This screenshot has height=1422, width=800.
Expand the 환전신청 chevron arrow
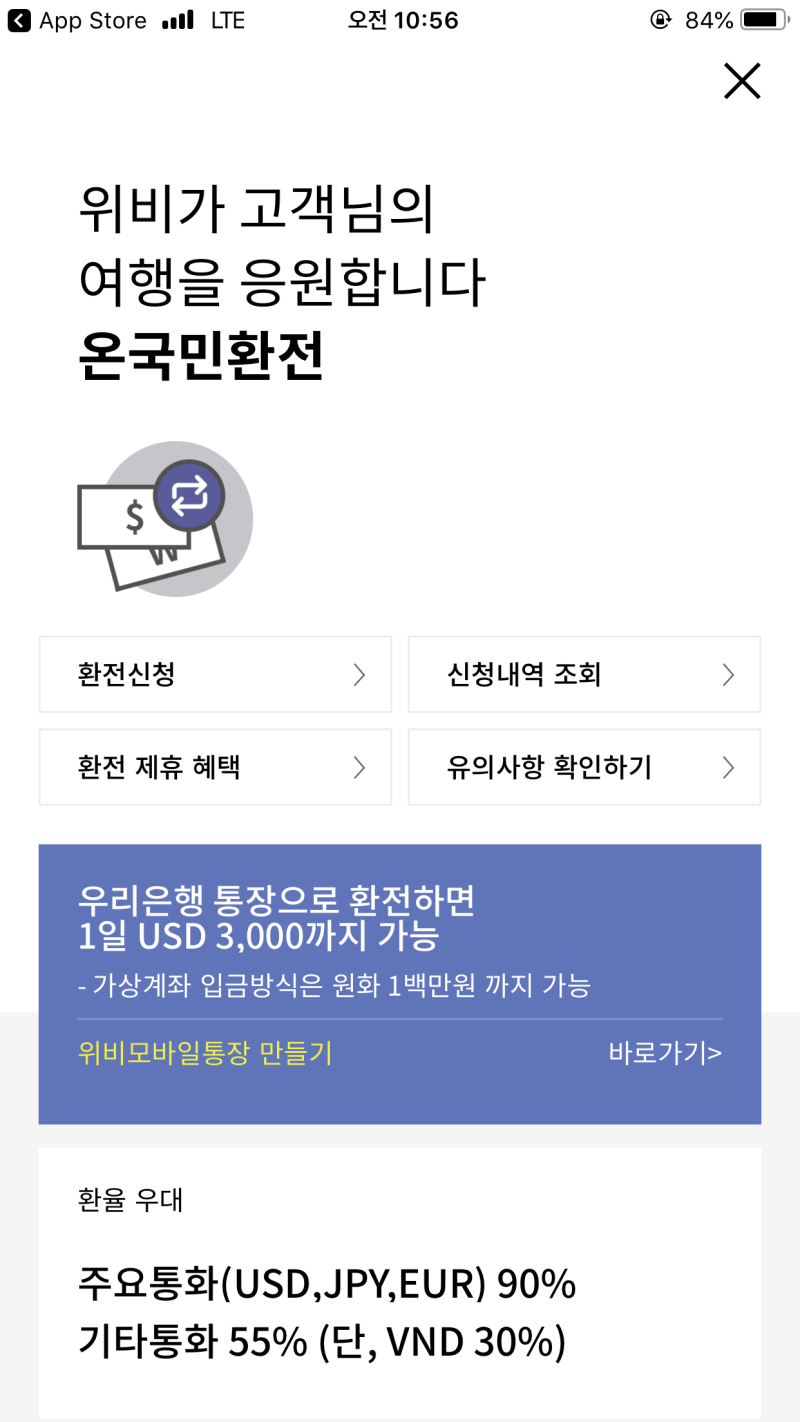360,674
